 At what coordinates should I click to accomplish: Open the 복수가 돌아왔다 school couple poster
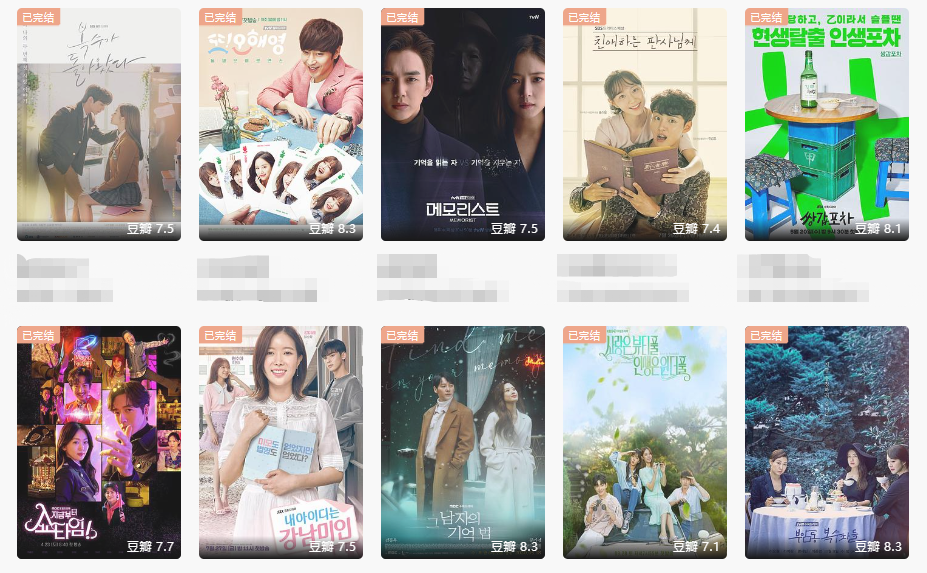coord(98,125)
